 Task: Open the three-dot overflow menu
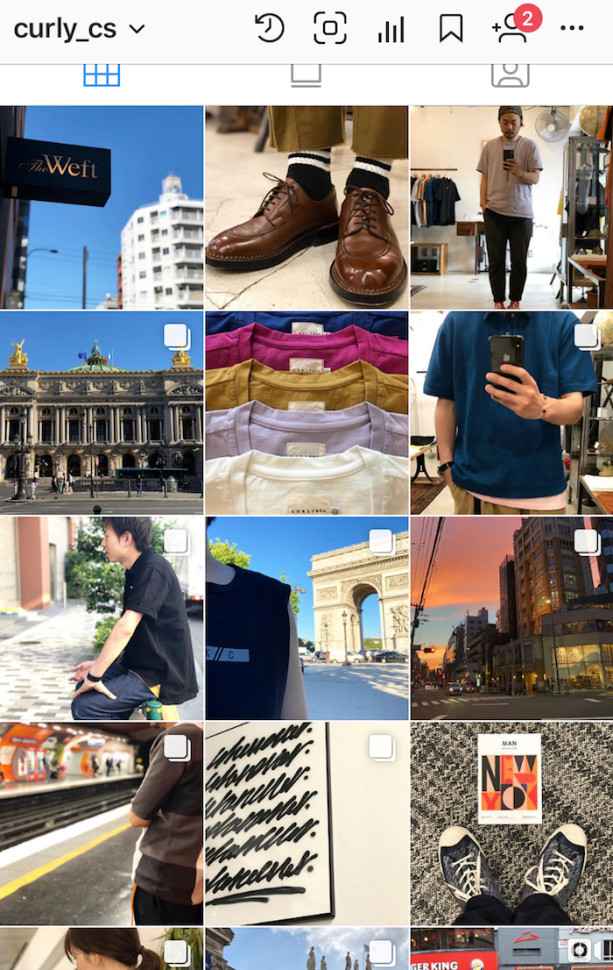click(572, 28)
